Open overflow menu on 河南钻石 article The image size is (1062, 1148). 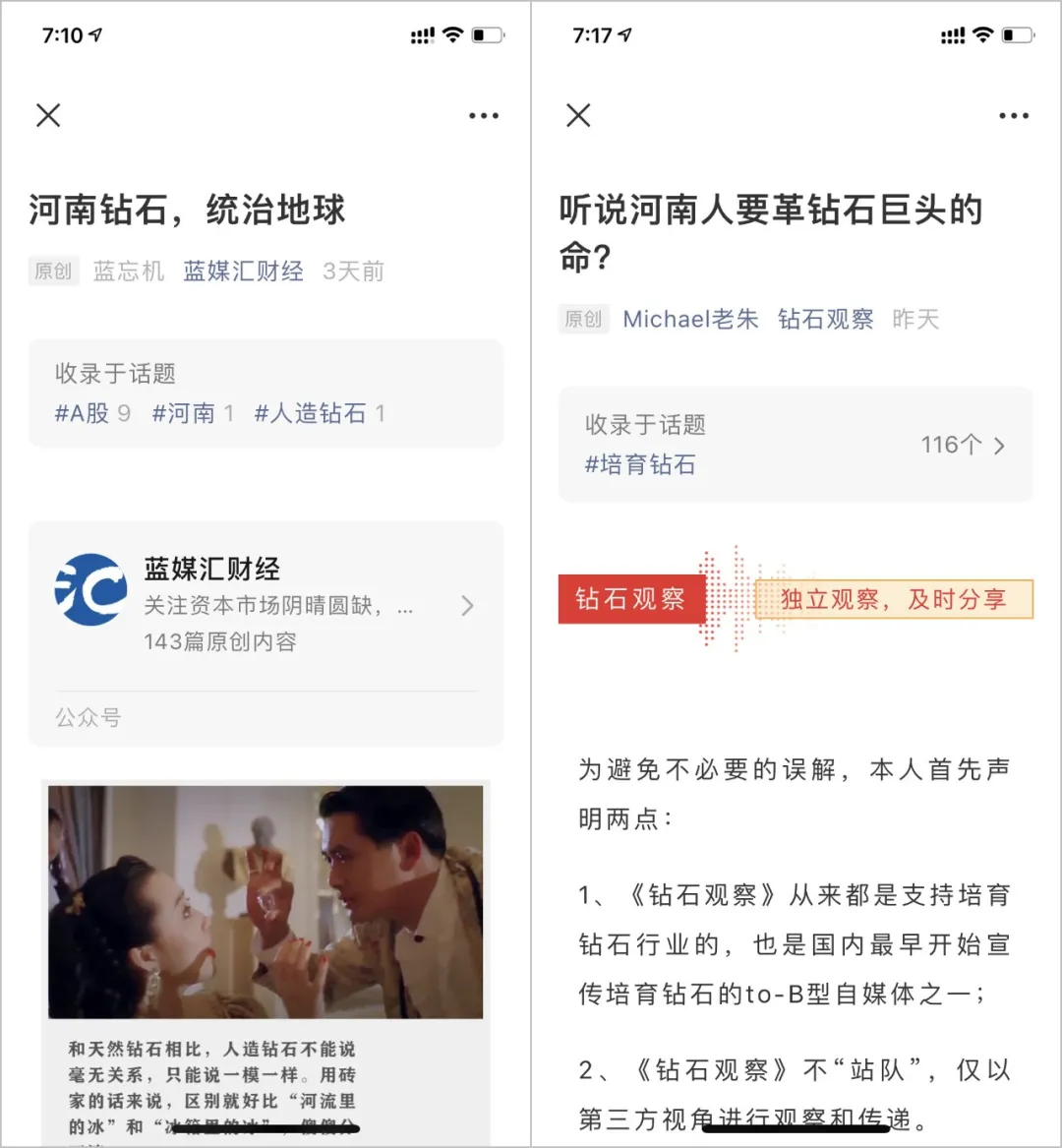click(x=483, y=116)
